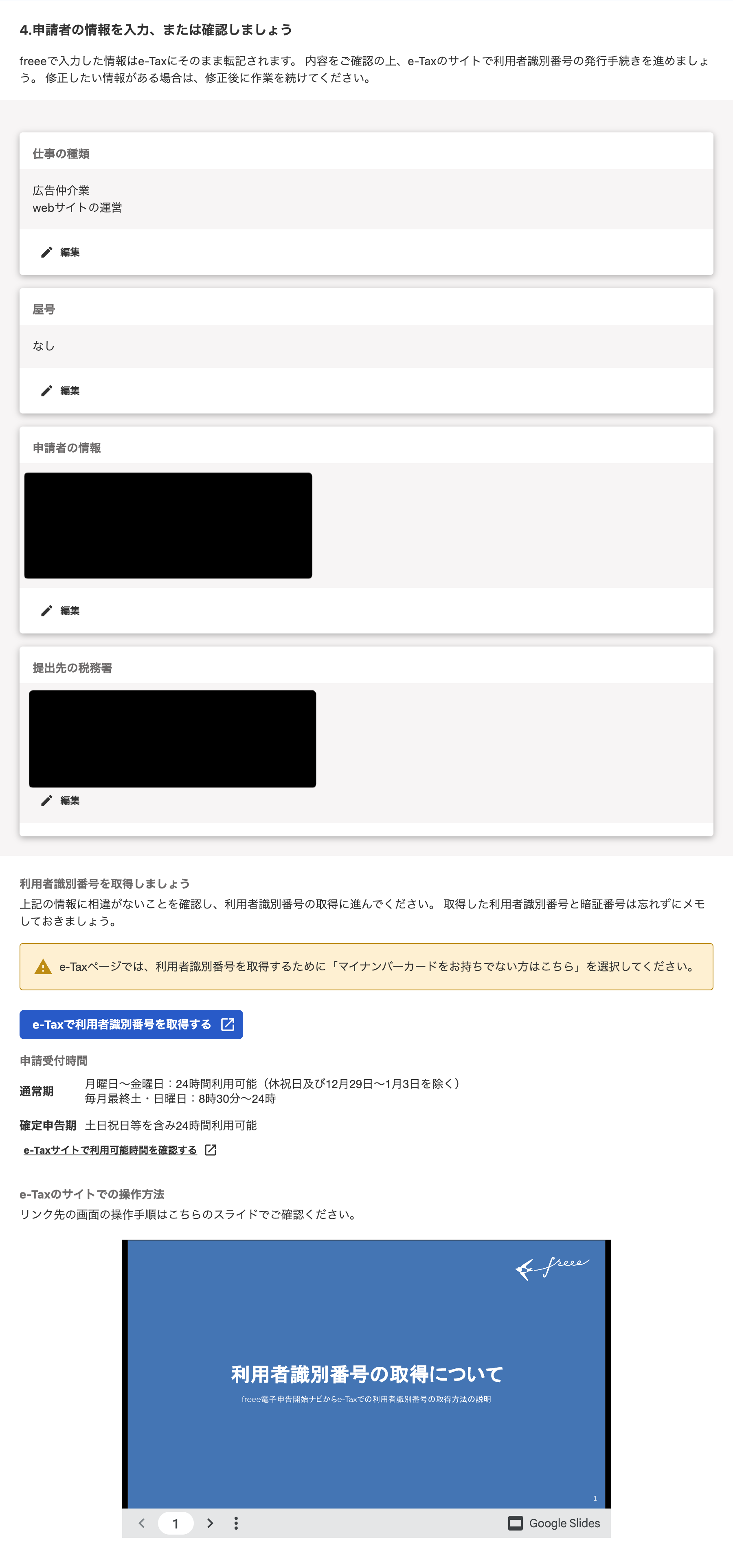Edit the 申請者の情報 section

60,611
